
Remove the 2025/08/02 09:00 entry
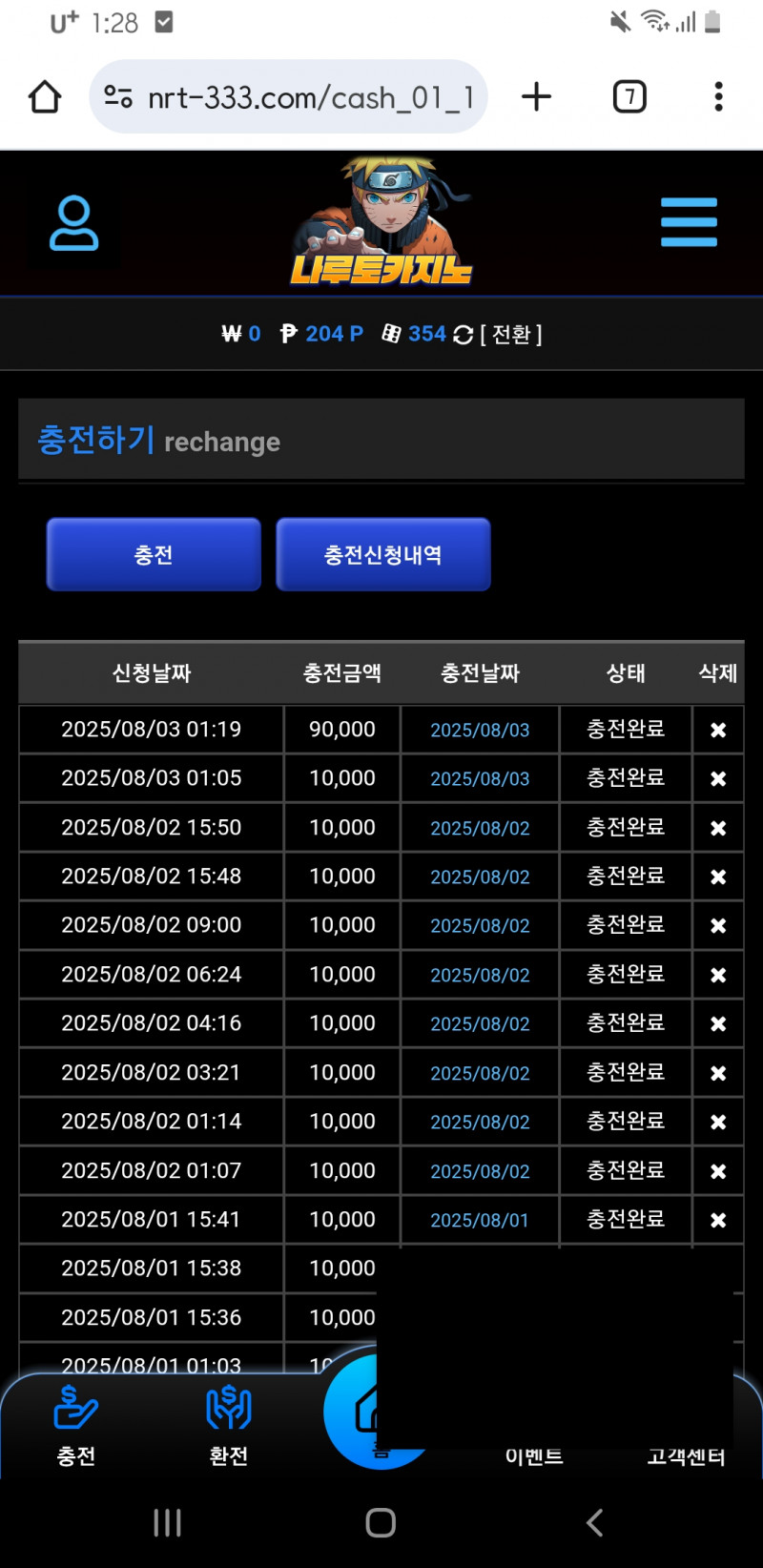tap(718, 926)
